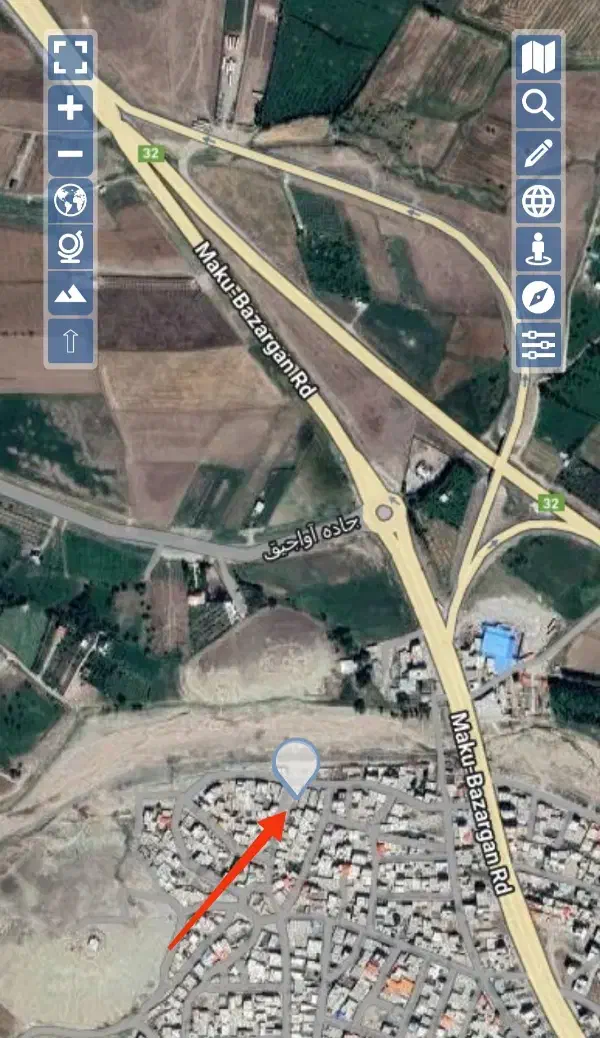Zoom in with the plus button
The height and width of the screenshot is (1038, 600).
71,108
